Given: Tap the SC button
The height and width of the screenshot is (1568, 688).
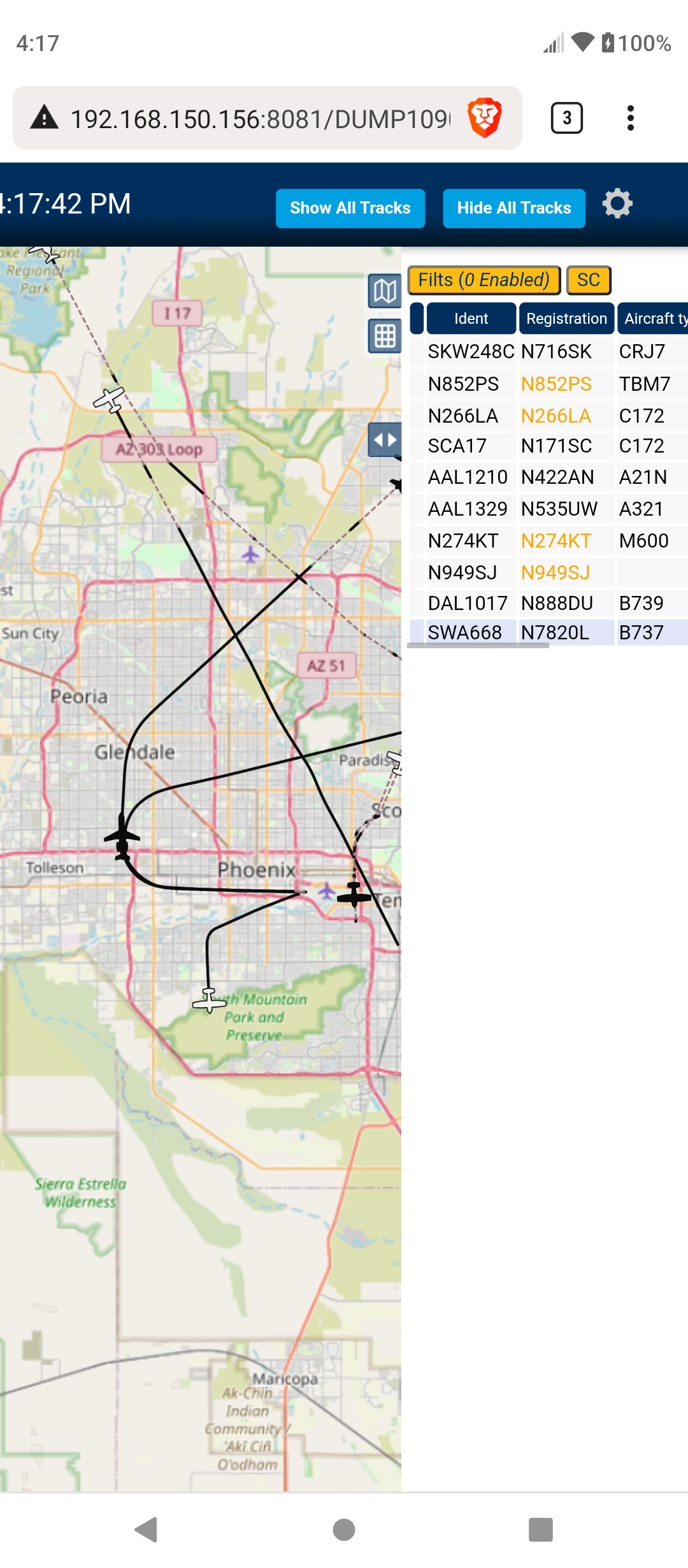Looking at the screenshot, I should [589, 280].
